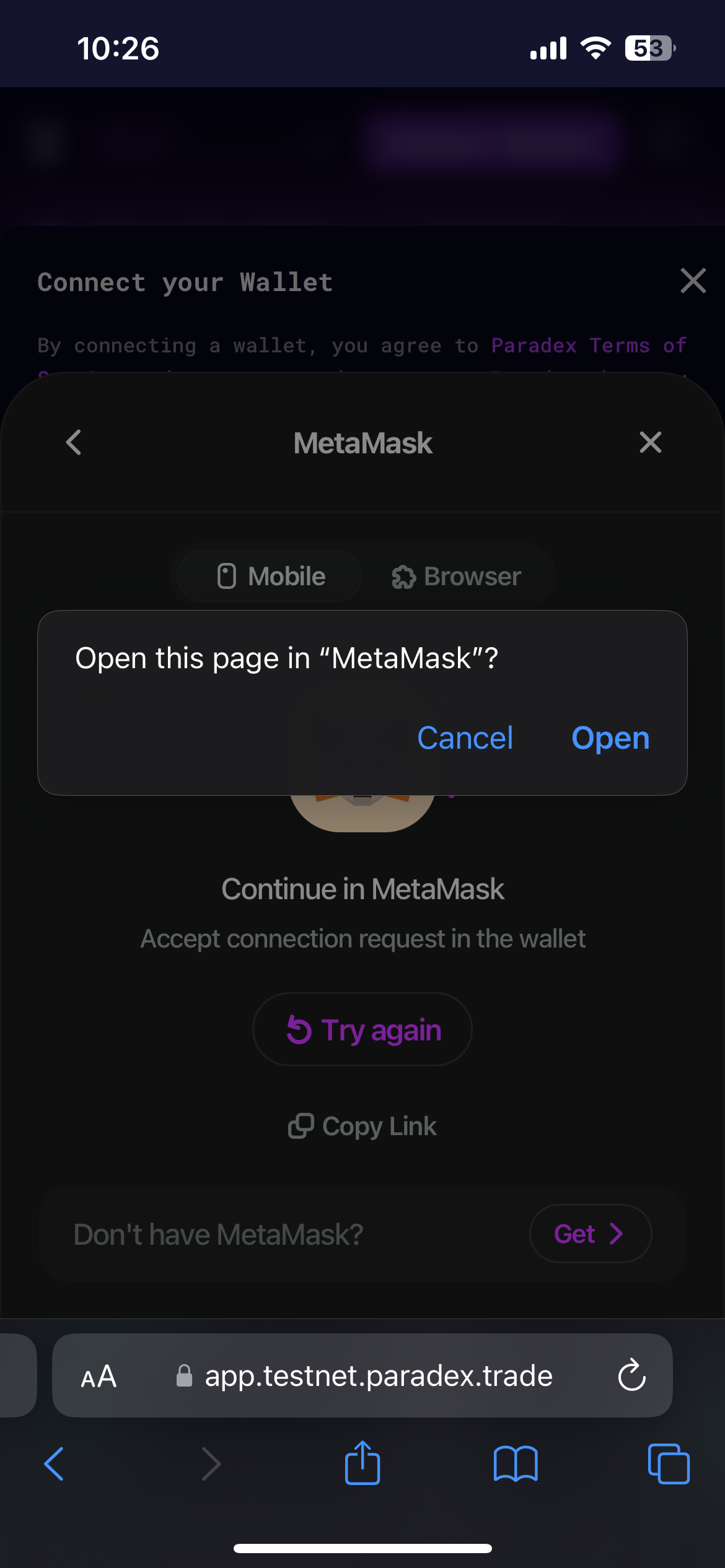Open the Paradex Terms of Service link
725x1568 pixels.
coord(588,346)
